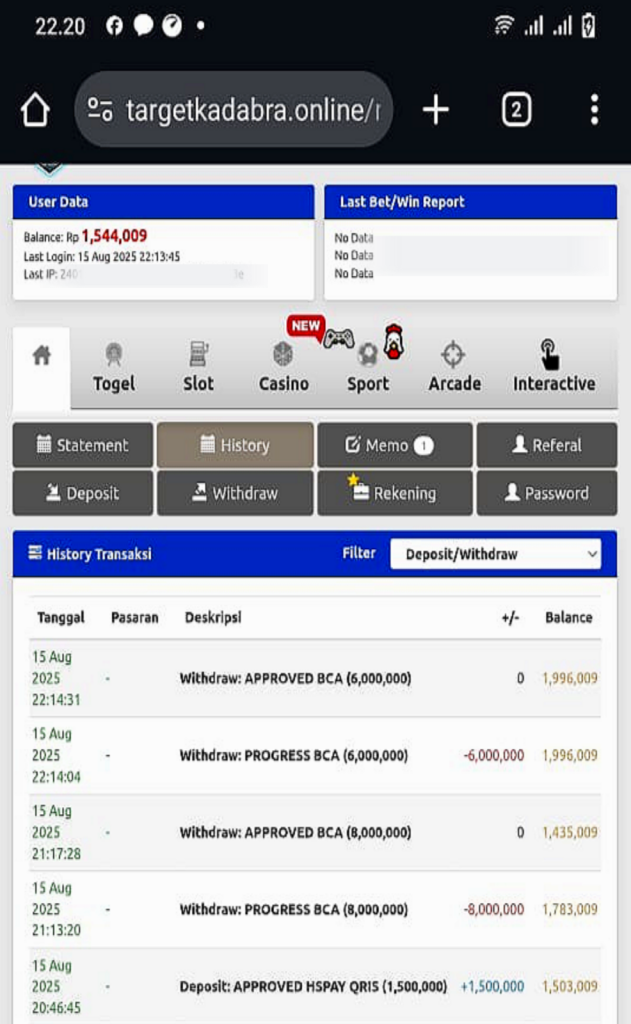Open the Casino tab
Image resolution: width=631 pixels, height=1024 pixels.
(x=283, y=368)
